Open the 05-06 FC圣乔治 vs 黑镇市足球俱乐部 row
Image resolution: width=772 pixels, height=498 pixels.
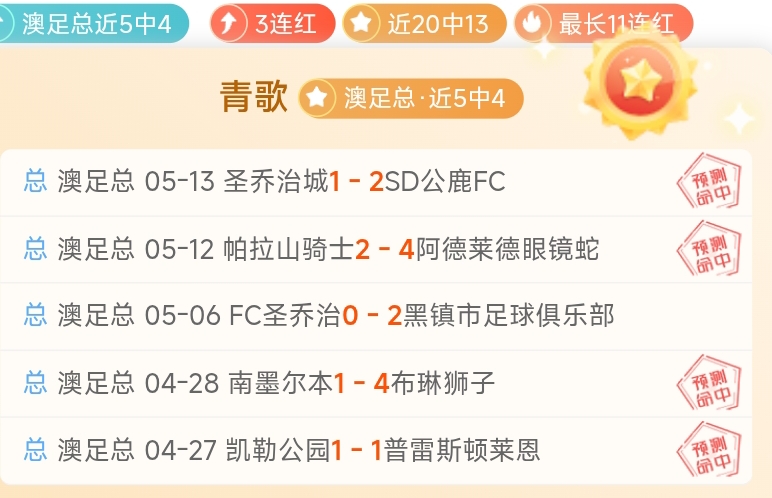(x=376, y=316)
